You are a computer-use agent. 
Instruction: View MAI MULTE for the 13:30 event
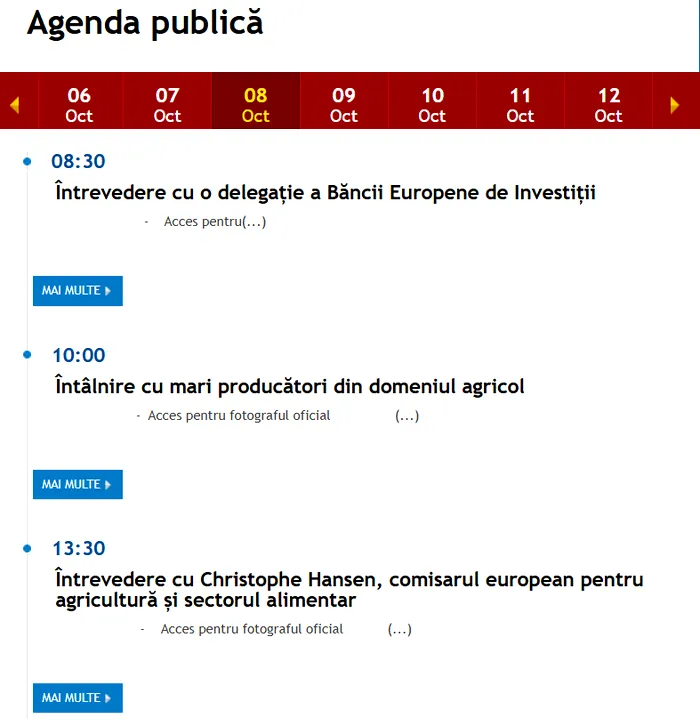77,698
